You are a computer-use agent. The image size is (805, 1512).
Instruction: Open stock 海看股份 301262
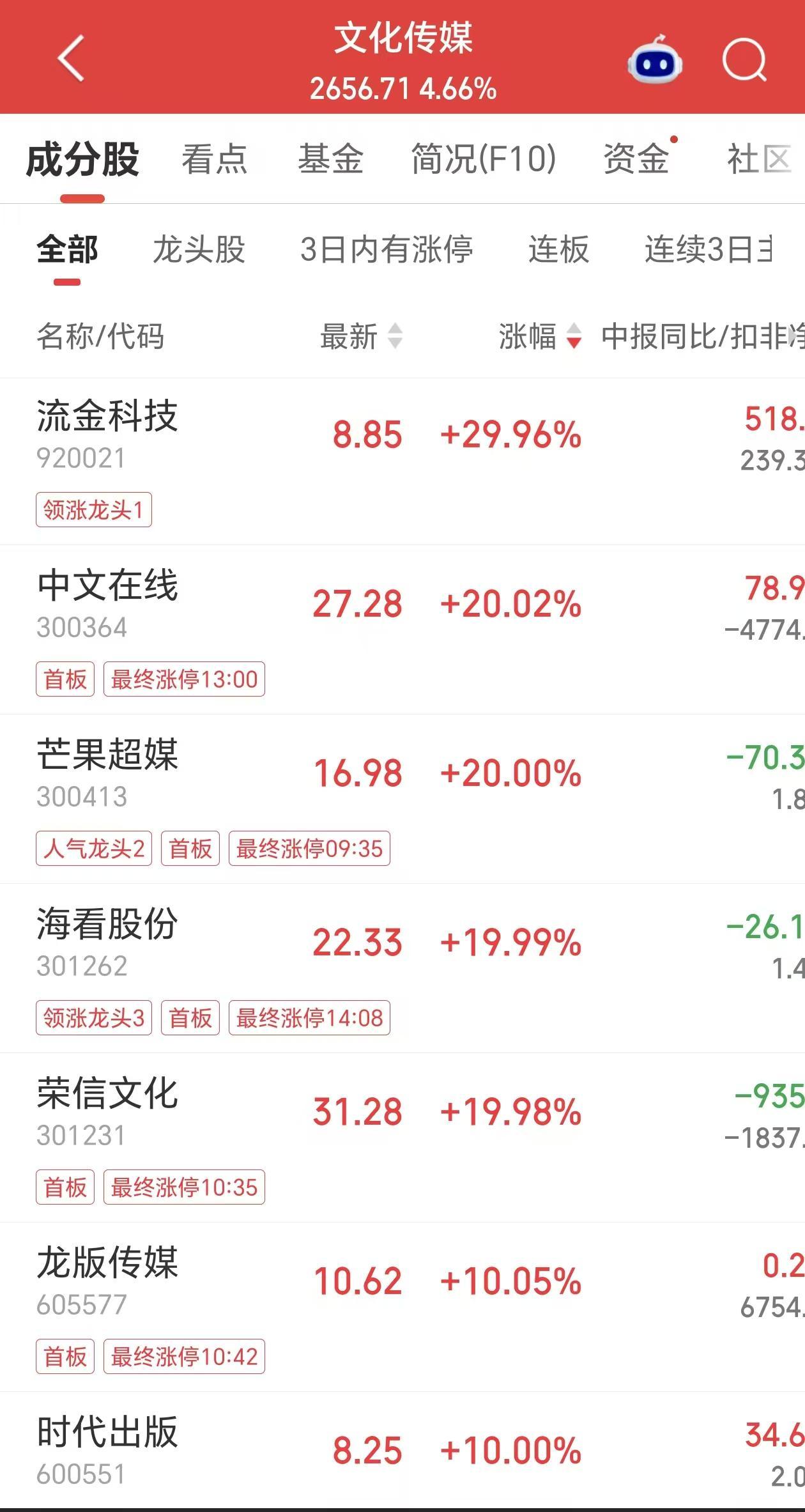[x=402, y=969]
